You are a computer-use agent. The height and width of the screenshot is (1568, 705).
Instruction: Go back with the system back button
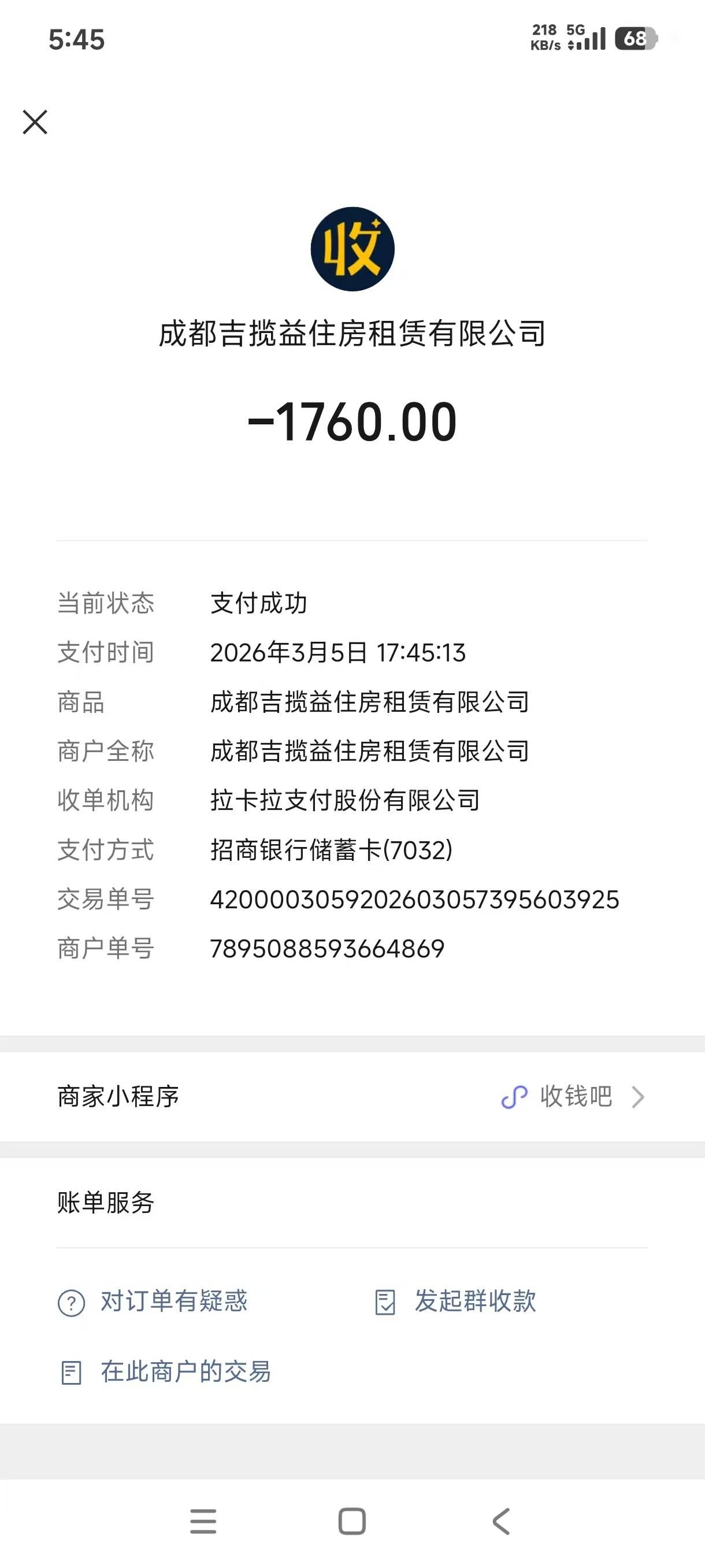click(501, 1521)
